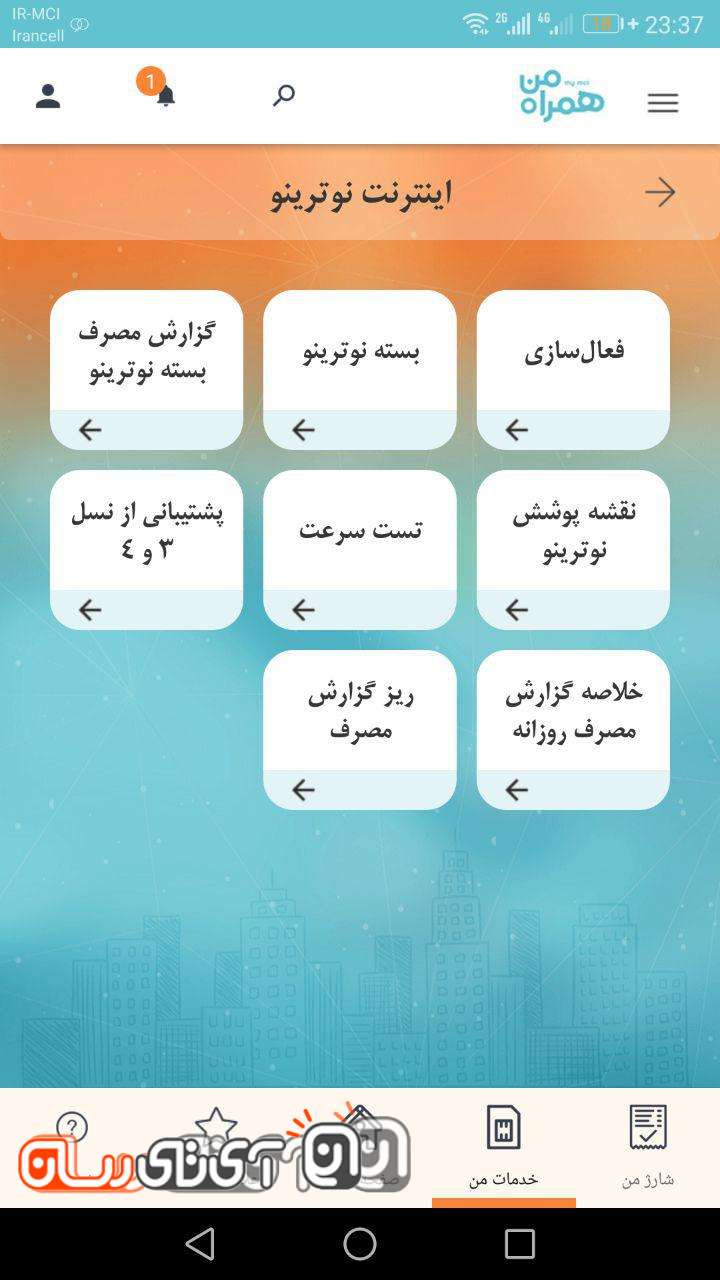Tap the system back button
This screenshot has width=720, height=1280.
pyautogui.click(x=200, y=1244)
